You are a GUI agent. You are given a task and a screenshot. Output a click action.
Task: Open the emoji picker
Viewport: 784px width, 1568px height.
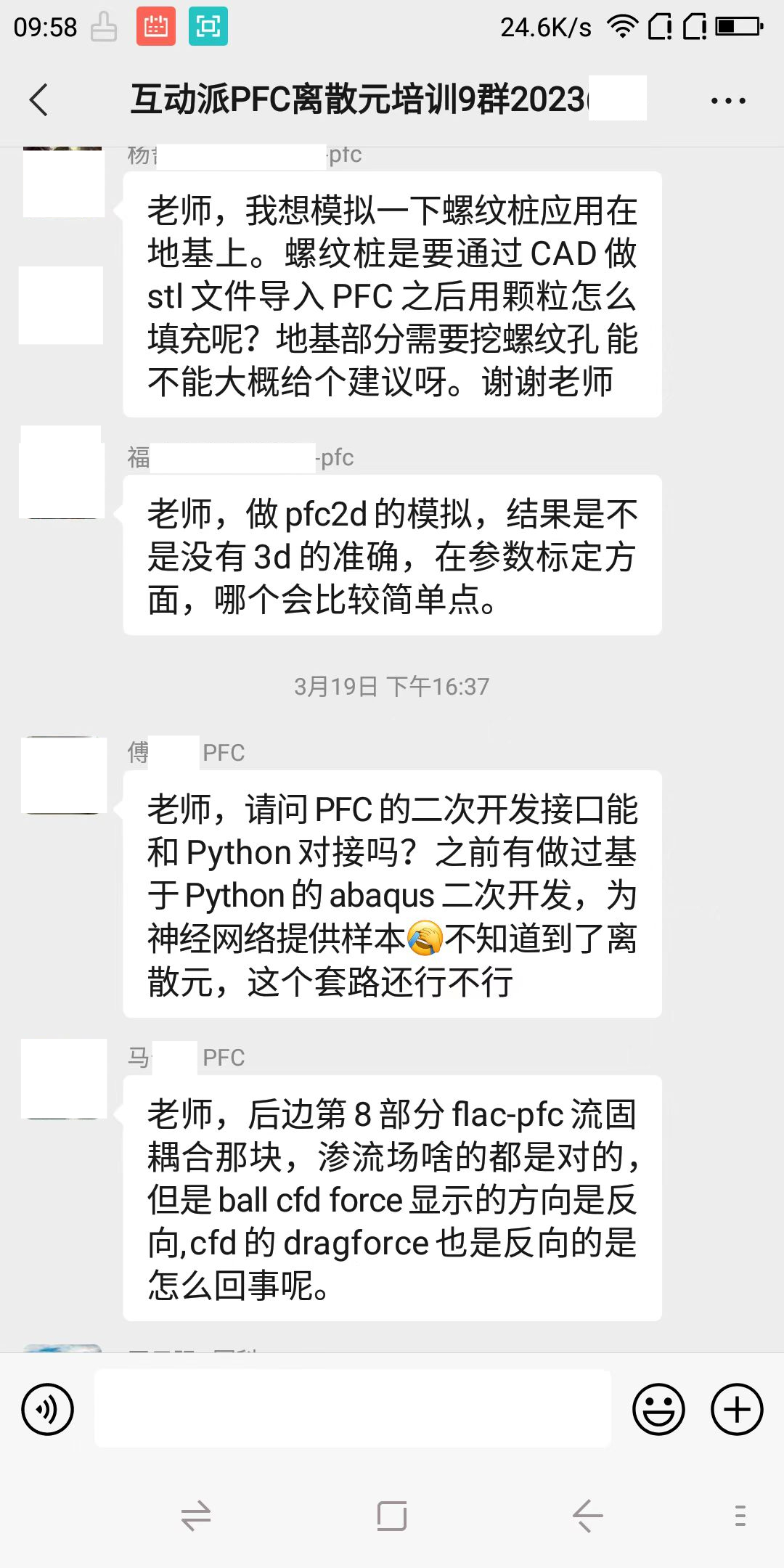coord(658,1409)
